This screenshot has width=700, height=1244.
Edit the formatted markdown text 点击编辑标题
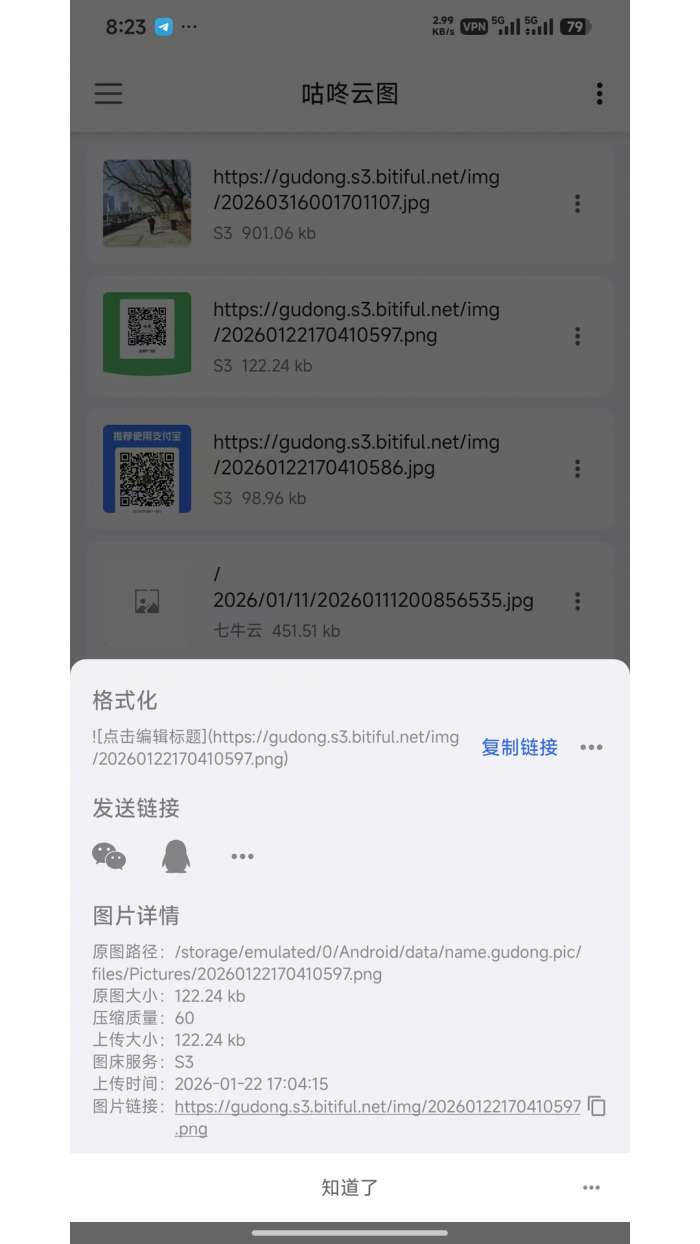click(275, 747)
